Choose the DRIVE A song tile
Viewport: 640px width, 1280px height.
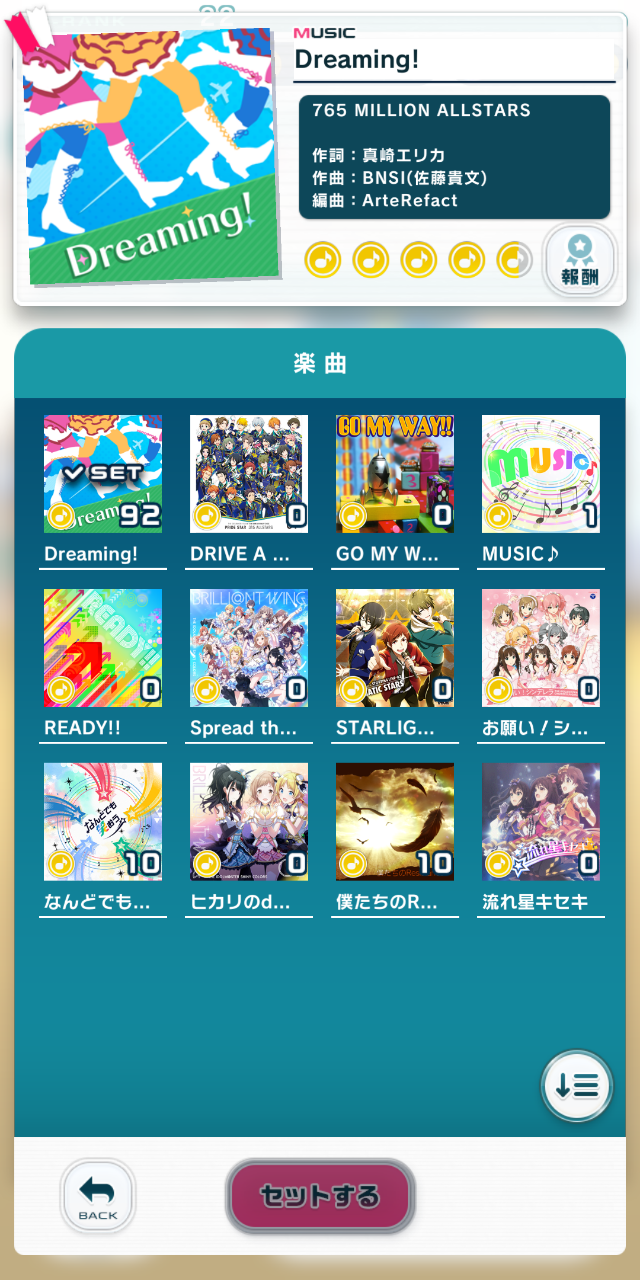[249, 474]
